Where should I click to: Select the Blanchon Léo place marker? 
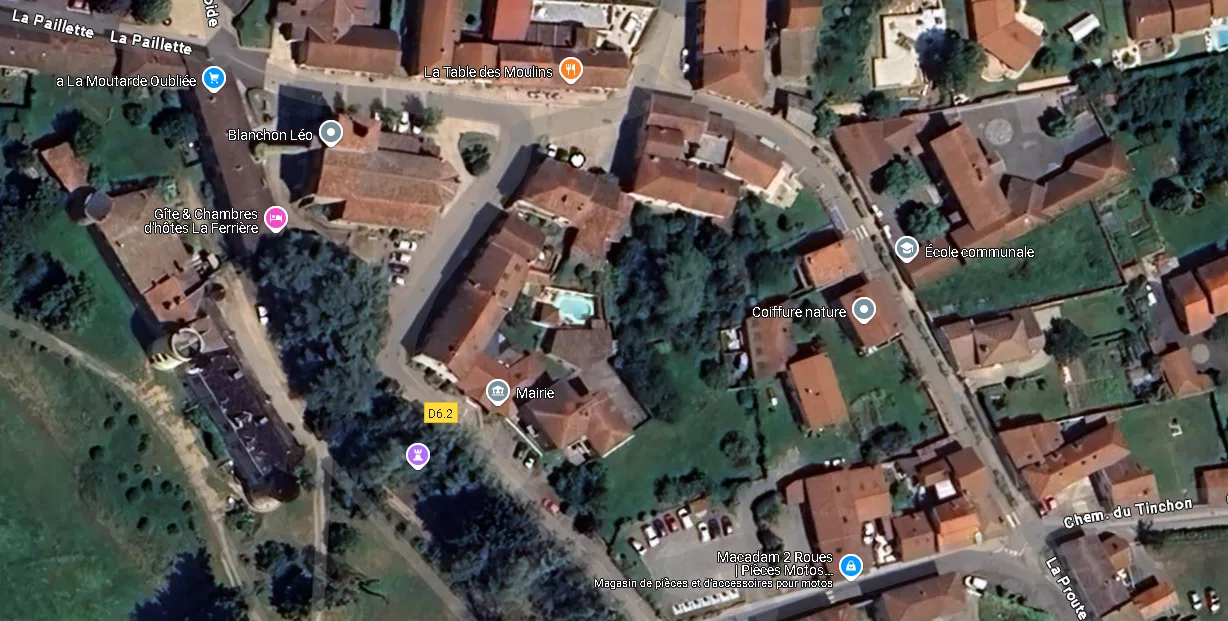[330, 133]
